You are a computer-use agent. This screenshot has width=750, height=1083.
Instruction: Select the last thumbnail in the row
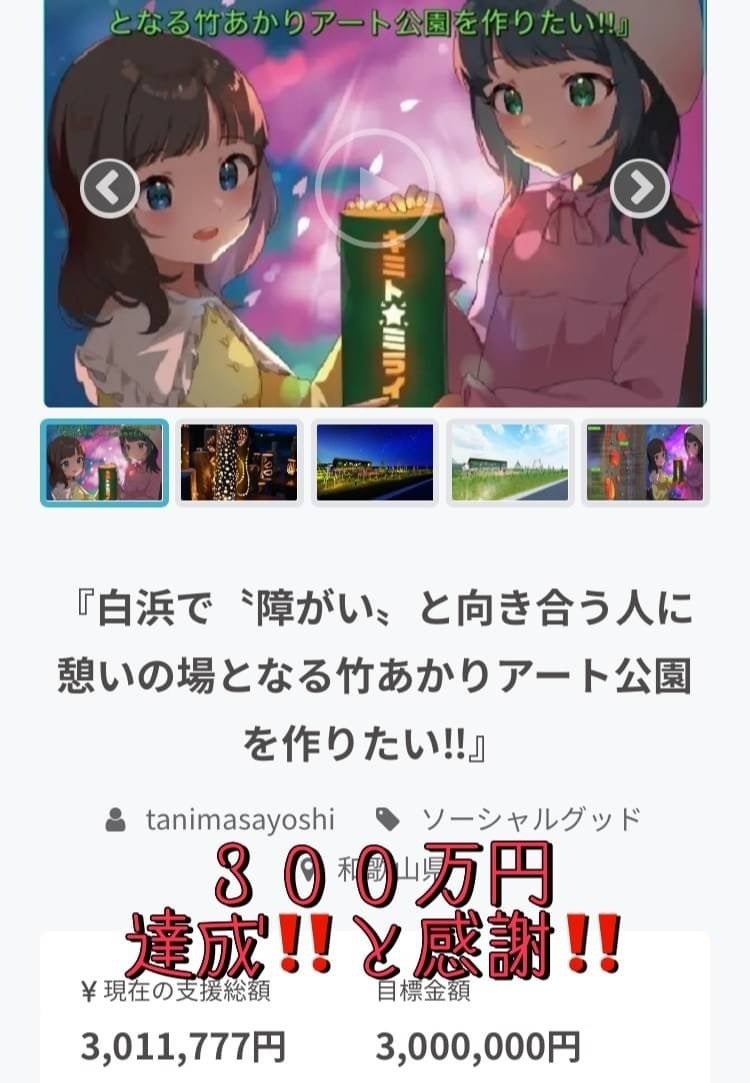click(x=645, y=462)
